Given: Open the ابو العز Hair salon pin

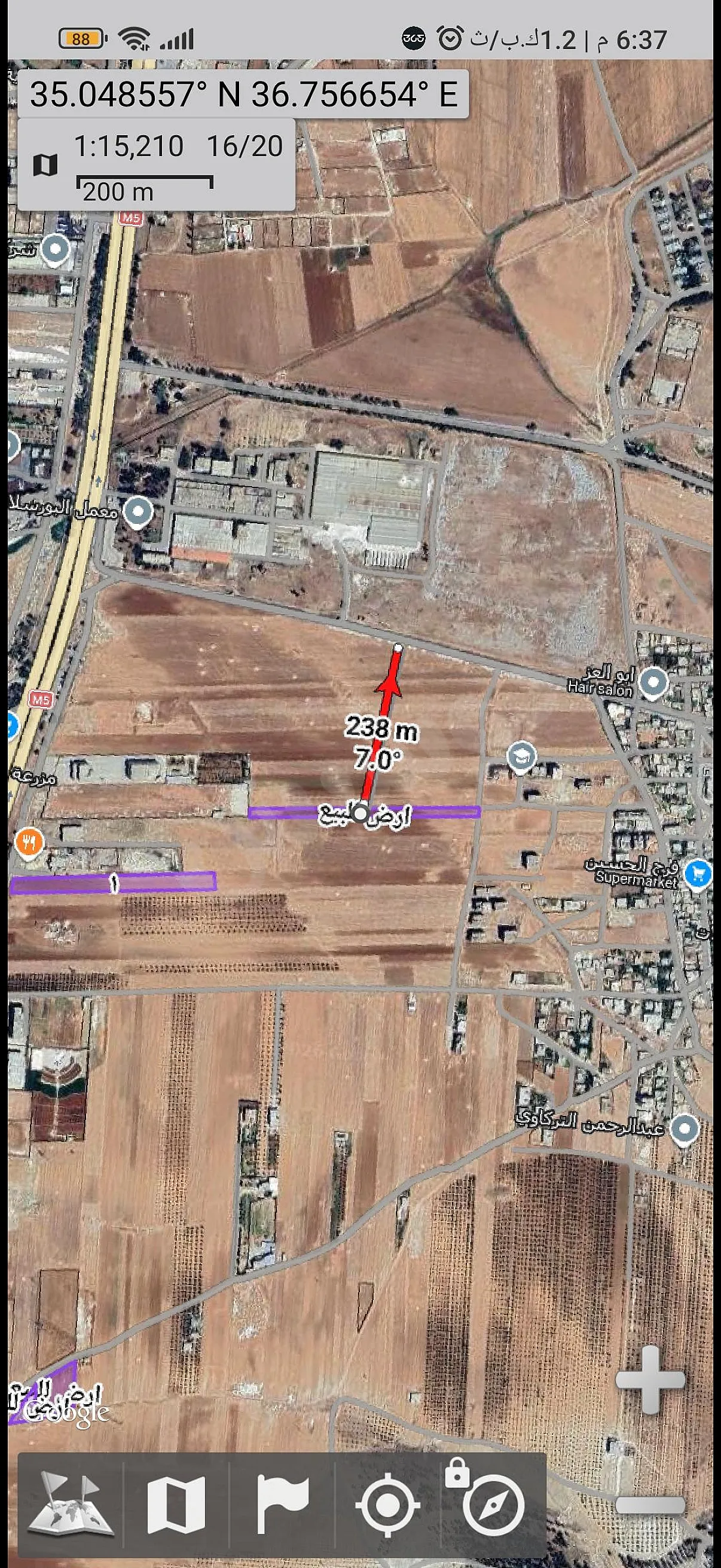Looking at the screenshot, I should 653,683.
